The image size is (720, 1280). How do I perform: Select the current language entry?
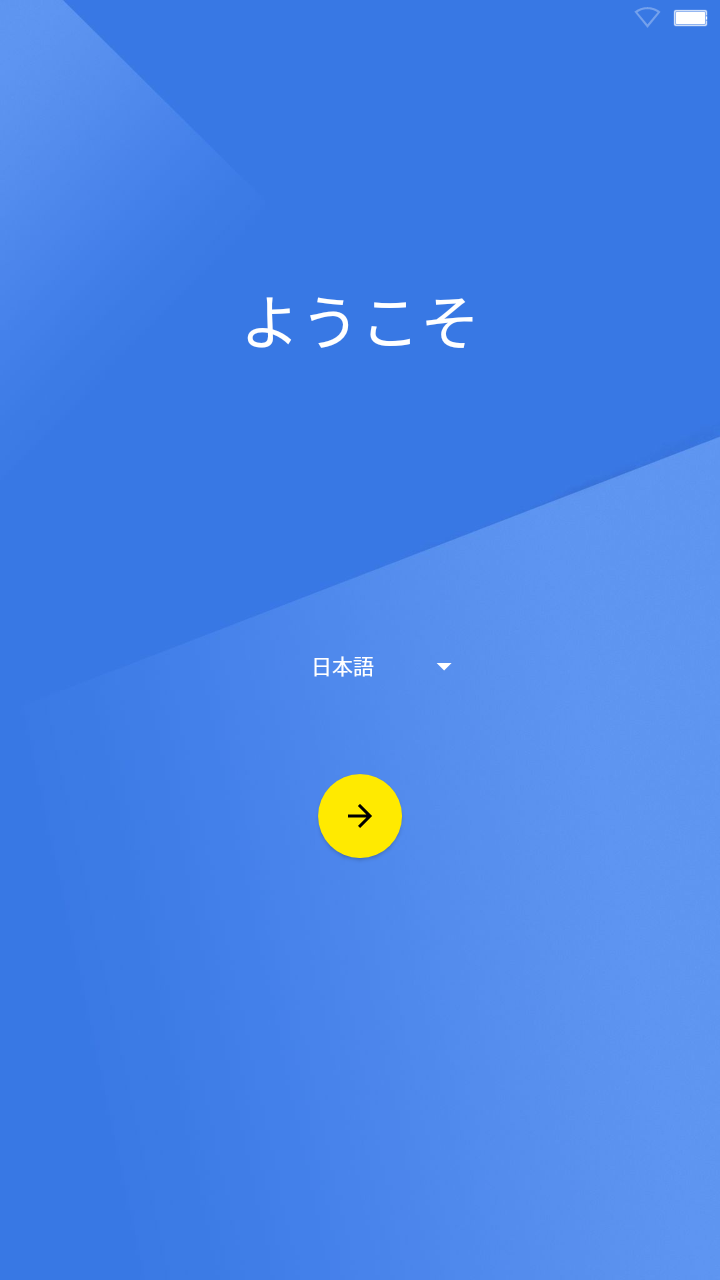(x=380, y=665)
